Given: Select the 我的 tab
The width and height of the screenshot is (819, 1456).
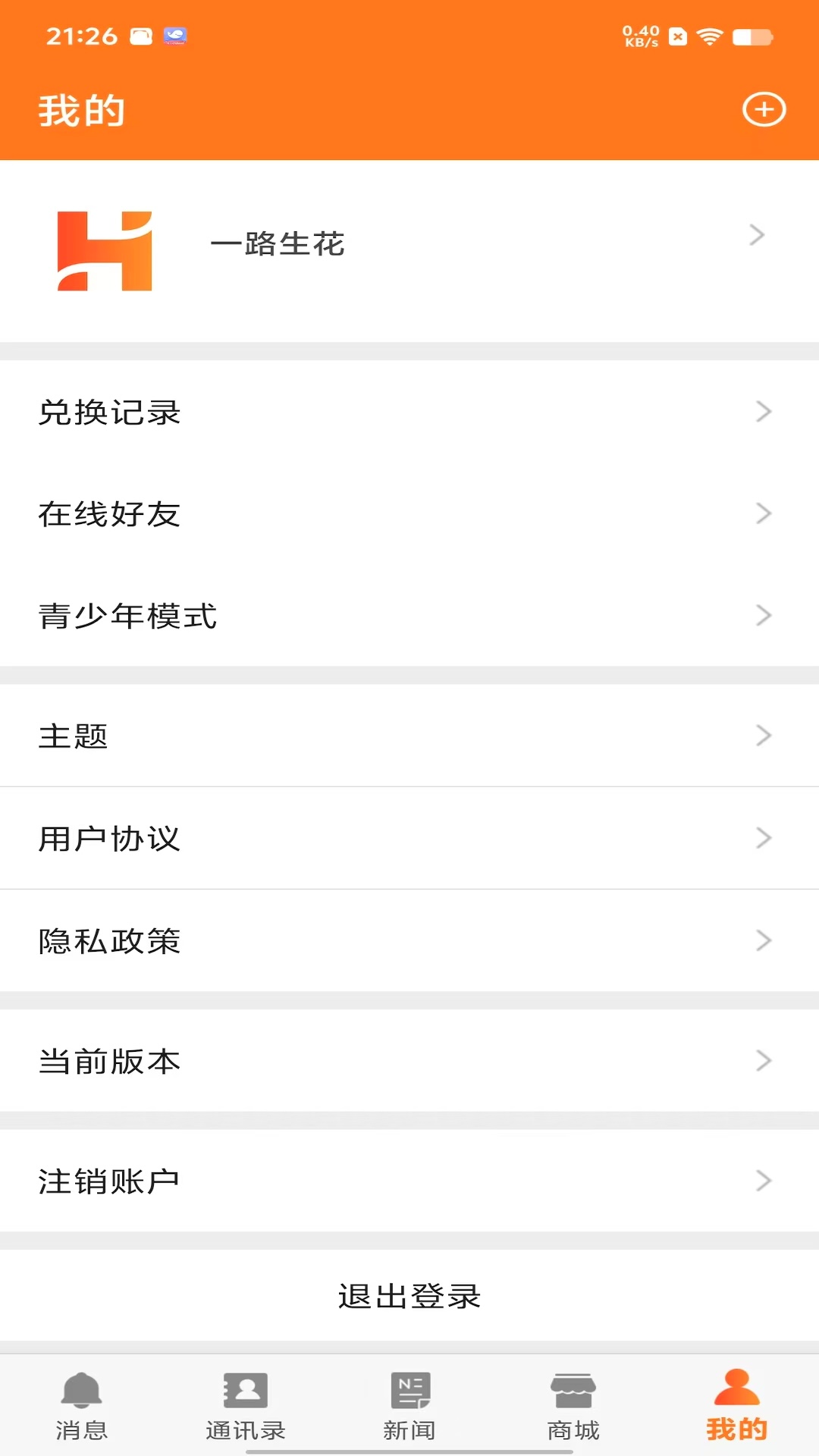Looking at the screenshot, I should point(736,1405).
